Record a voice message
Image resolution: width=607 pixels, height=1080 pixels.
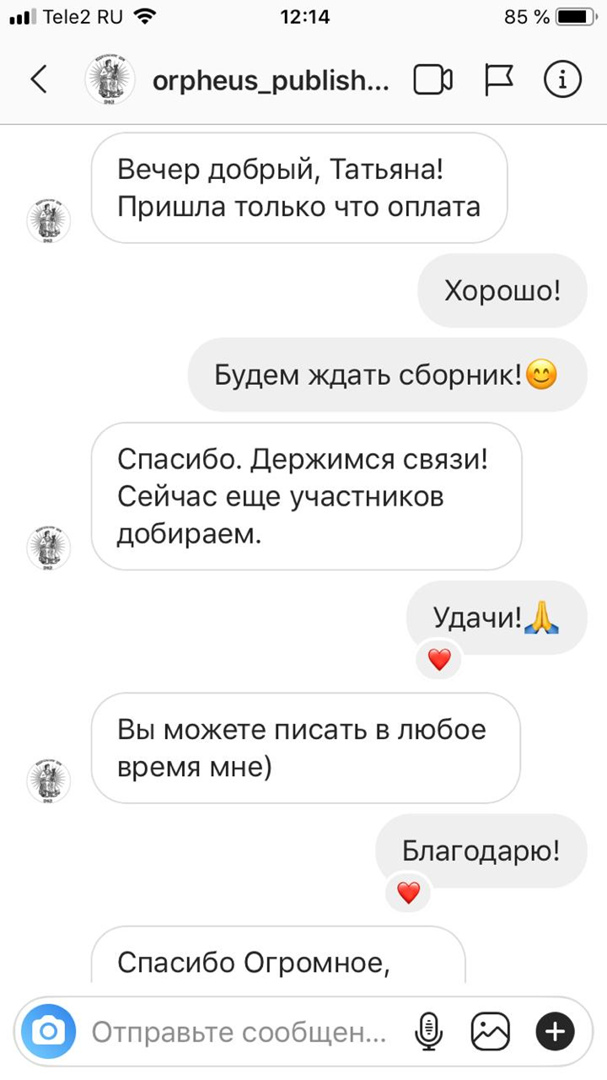click(x=429, y=1031)
